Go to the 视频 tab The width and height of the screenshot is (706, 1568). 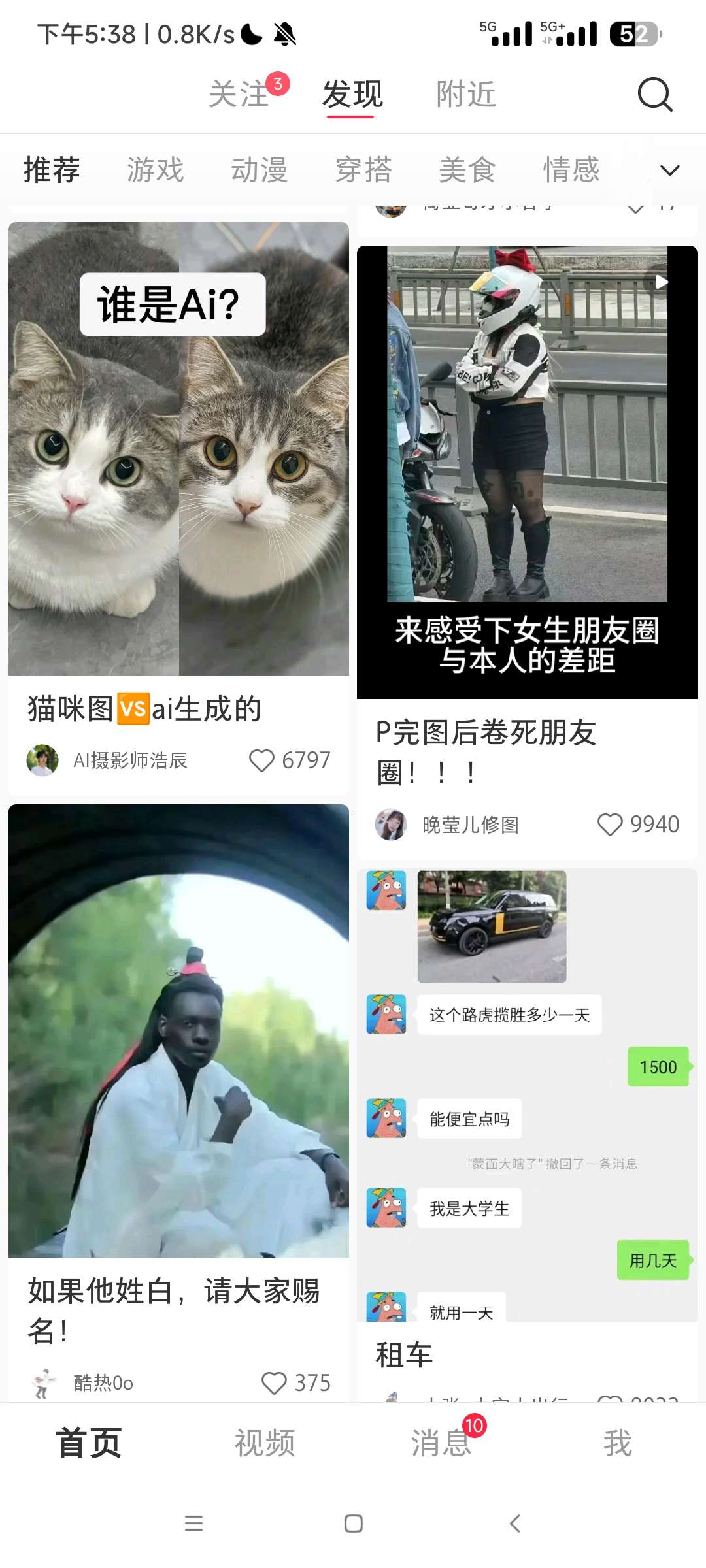(x=265, y=1443)
